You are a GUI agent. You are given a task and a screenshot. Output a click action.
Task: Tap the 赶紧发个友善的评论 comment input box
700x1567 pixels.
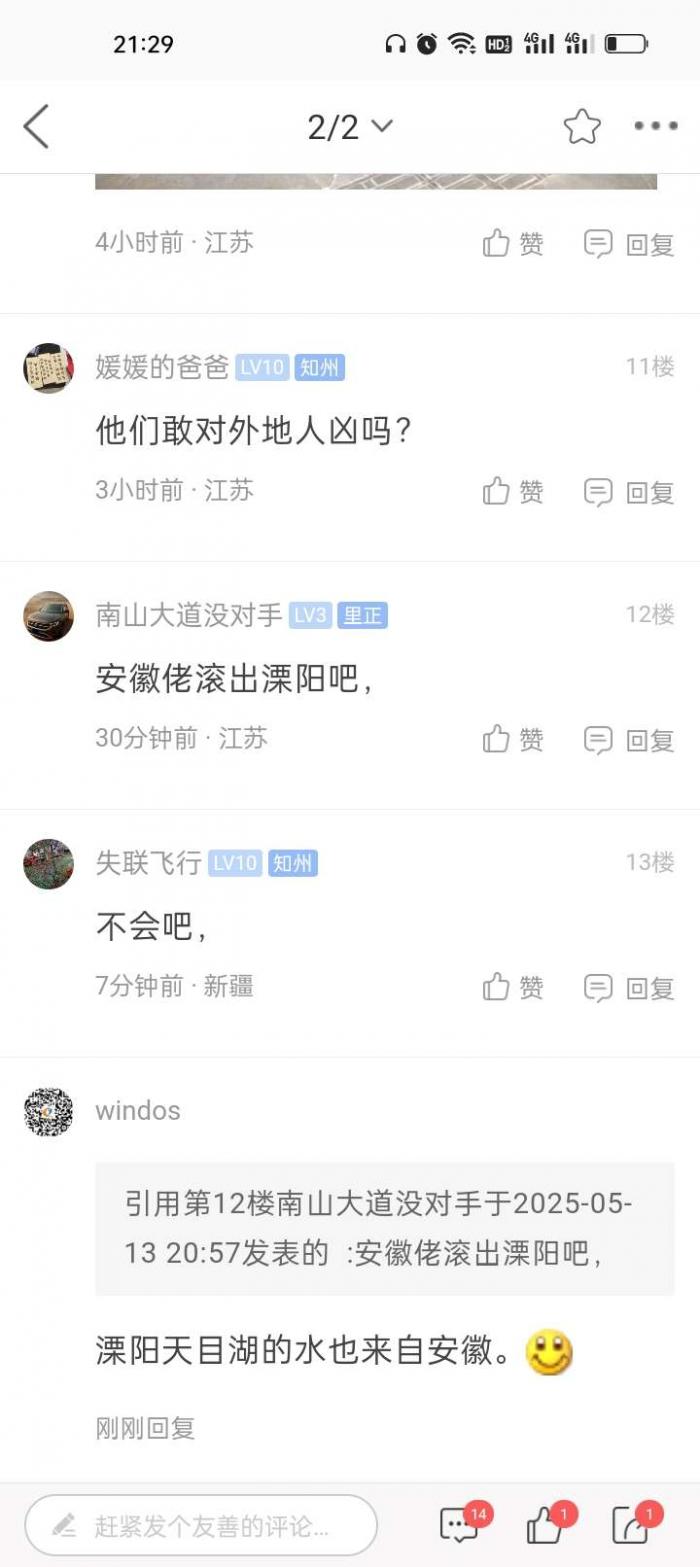(x=201, y=1526)
